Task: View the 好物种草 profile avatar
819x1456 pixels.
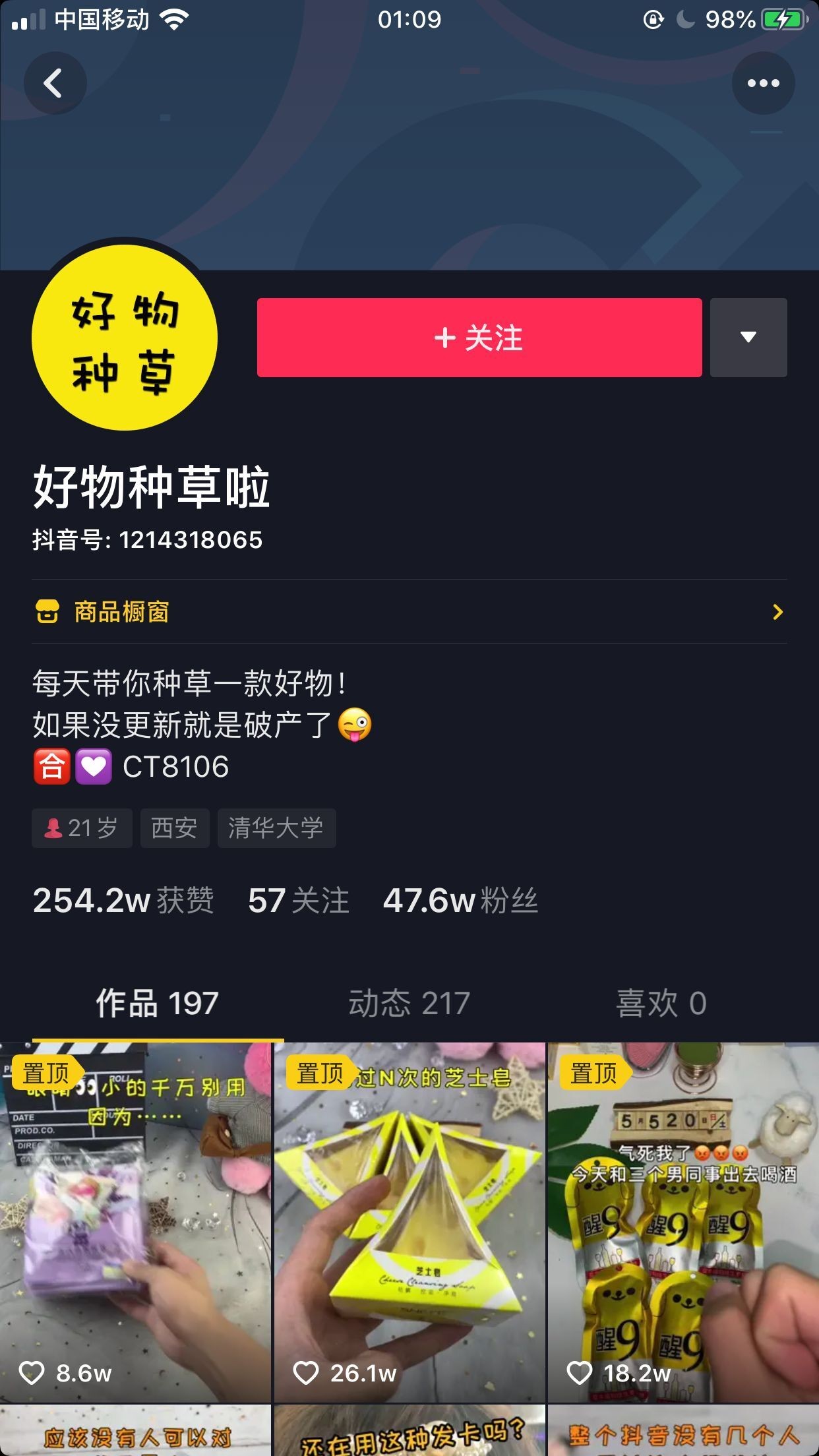Action: click(x=125, y=338)
